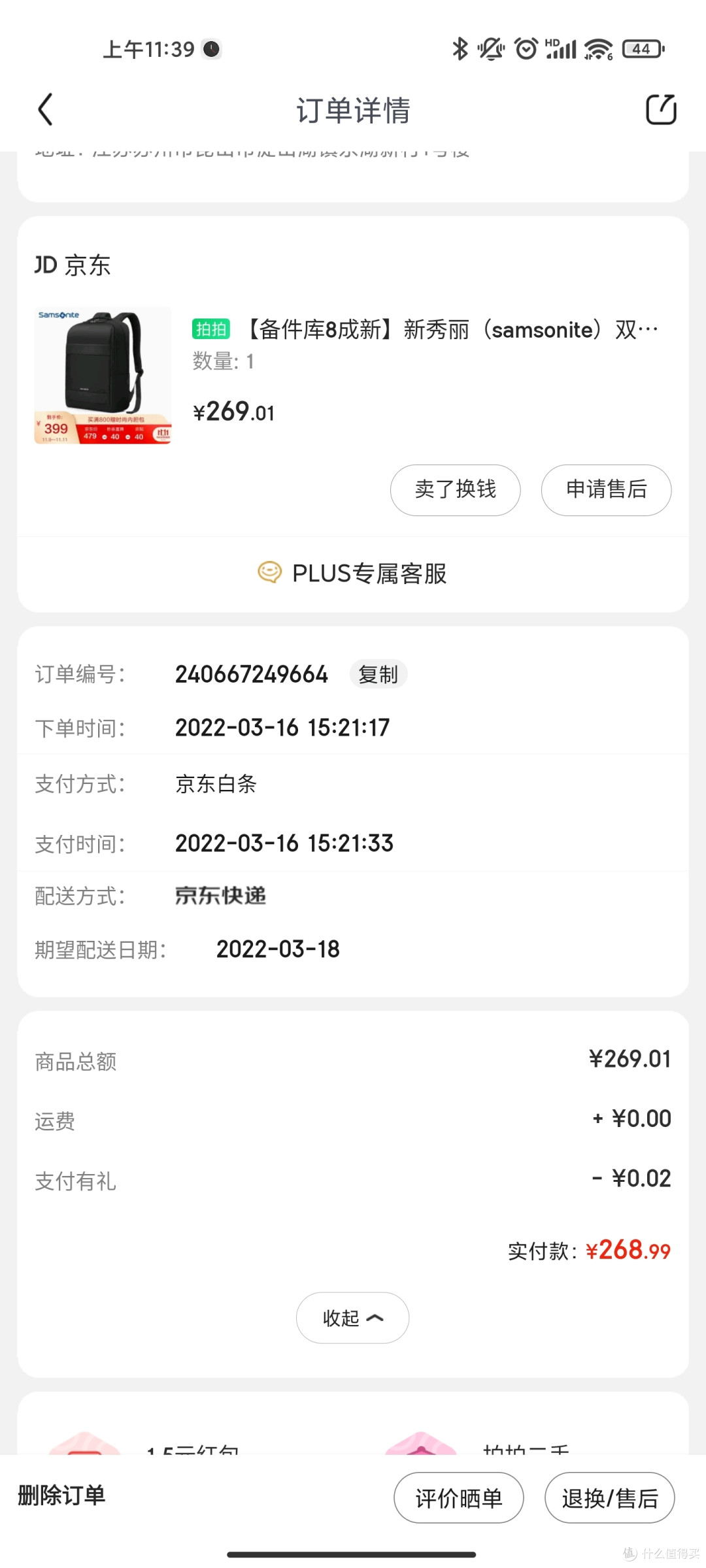Open the share icon at top right
Screen dimensions: 706x1568
pyautogui.click(x=661, y=110)
